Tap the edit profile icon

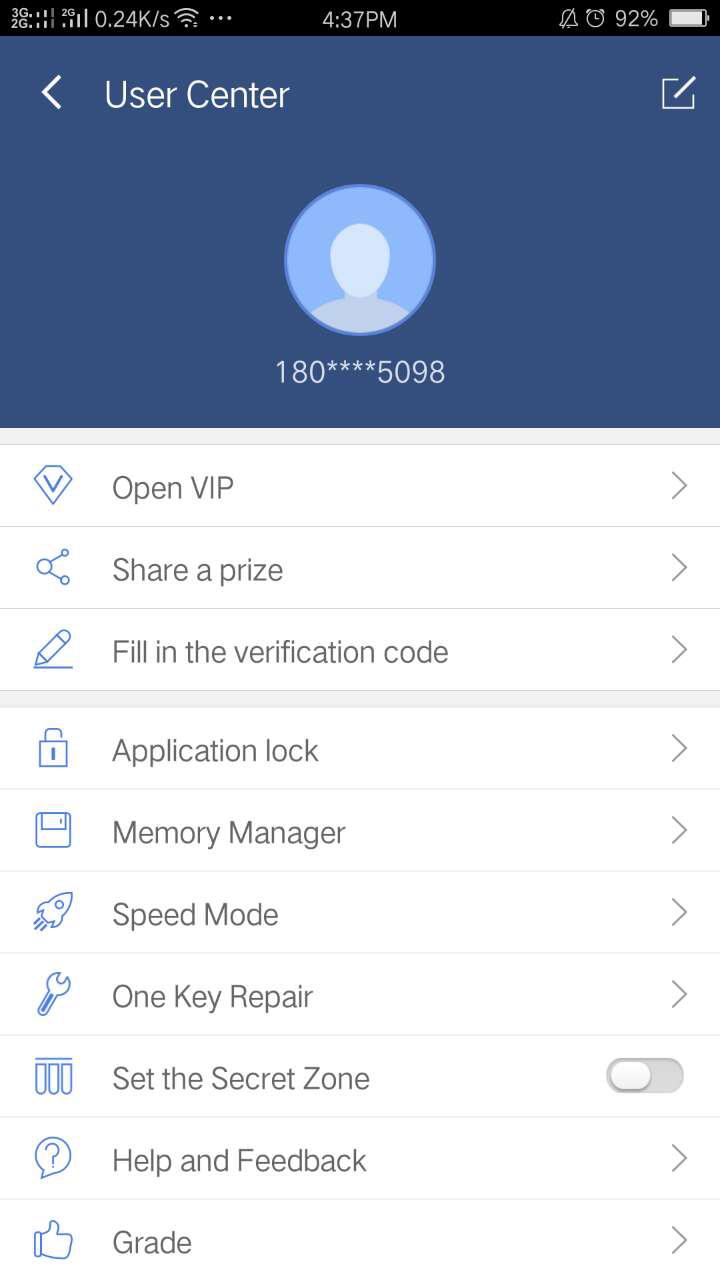click(x=677, y=93)
